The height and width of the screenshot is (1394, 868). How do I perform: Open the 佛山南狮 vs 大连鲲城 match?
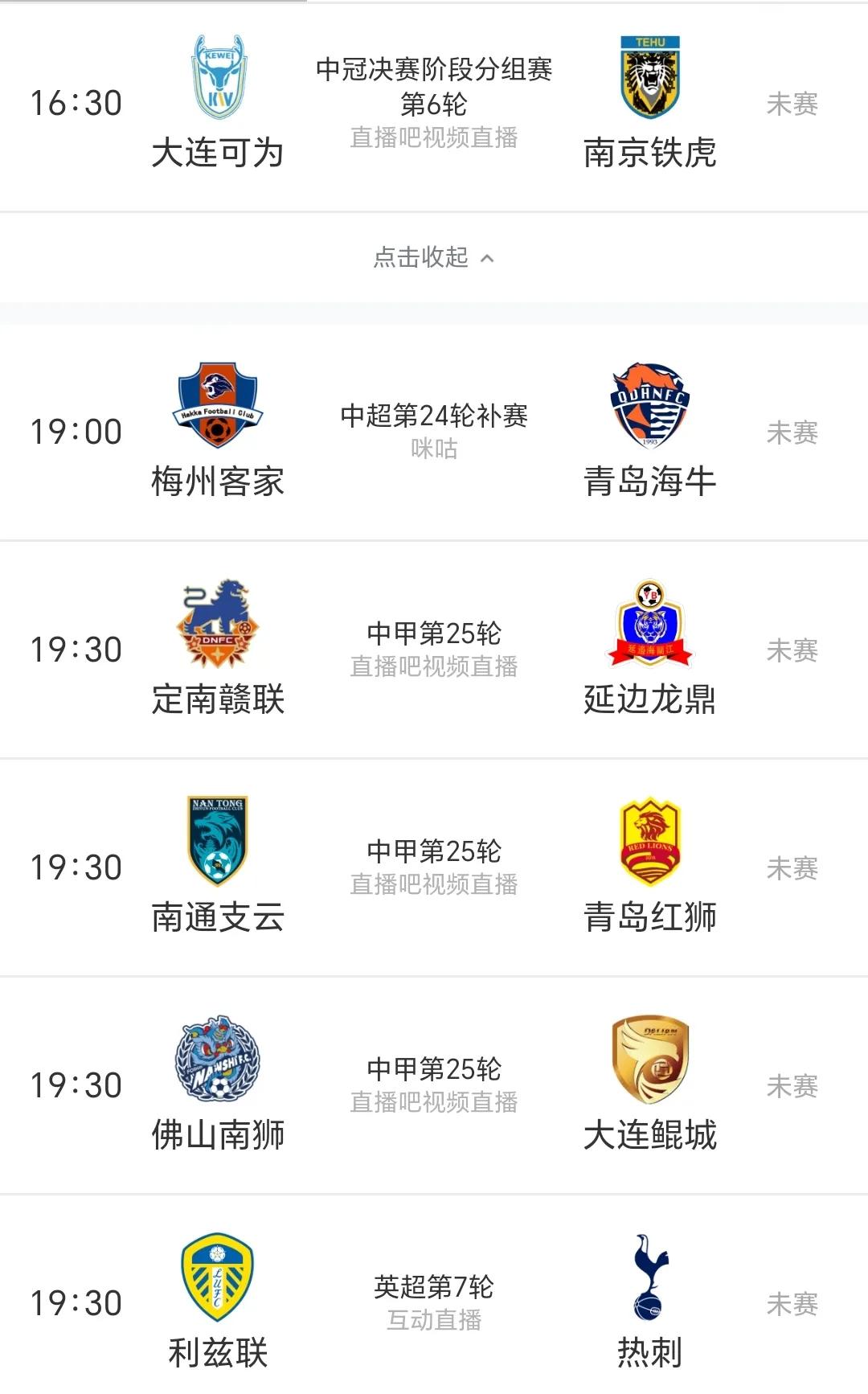coord(434,1085)
